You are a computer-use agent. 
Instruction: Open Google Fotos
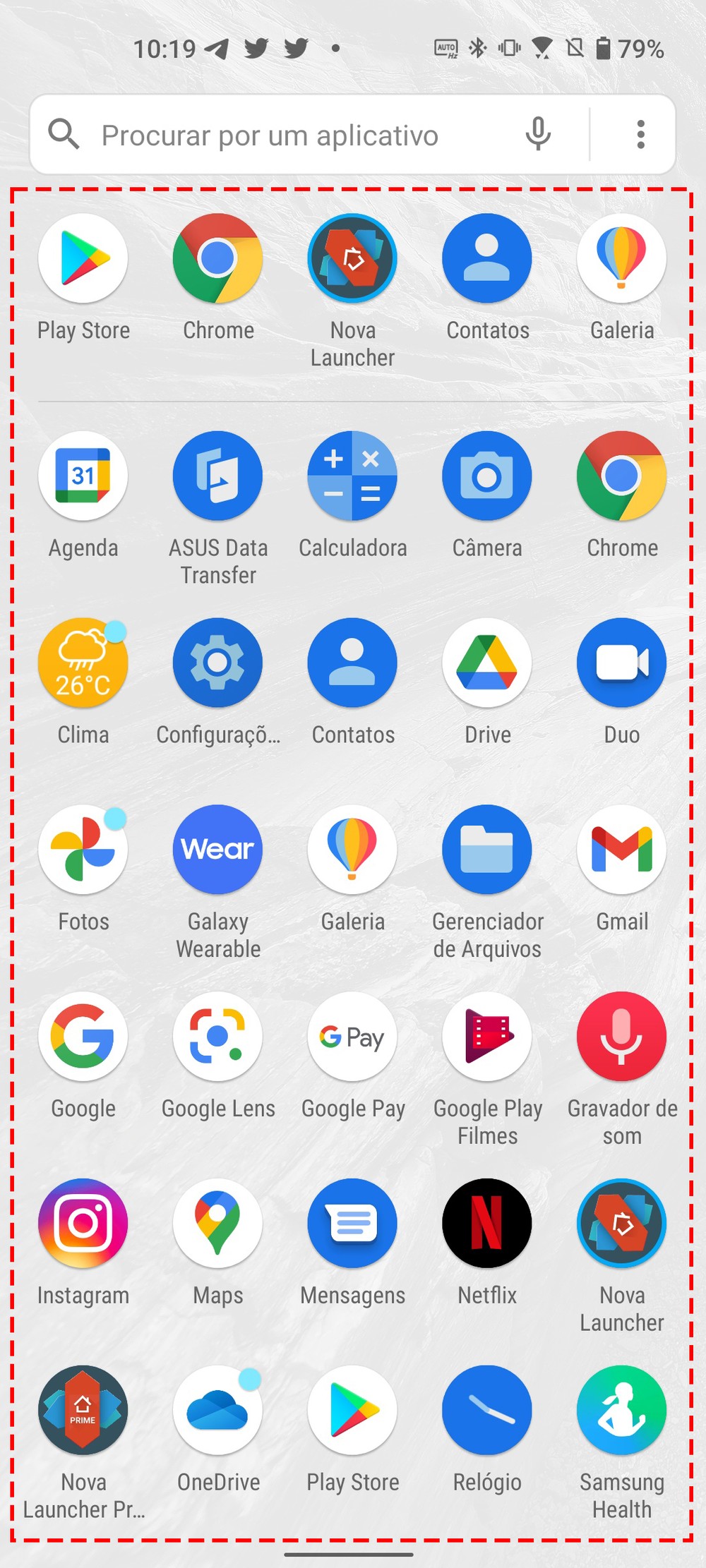(x=83, y=850)
